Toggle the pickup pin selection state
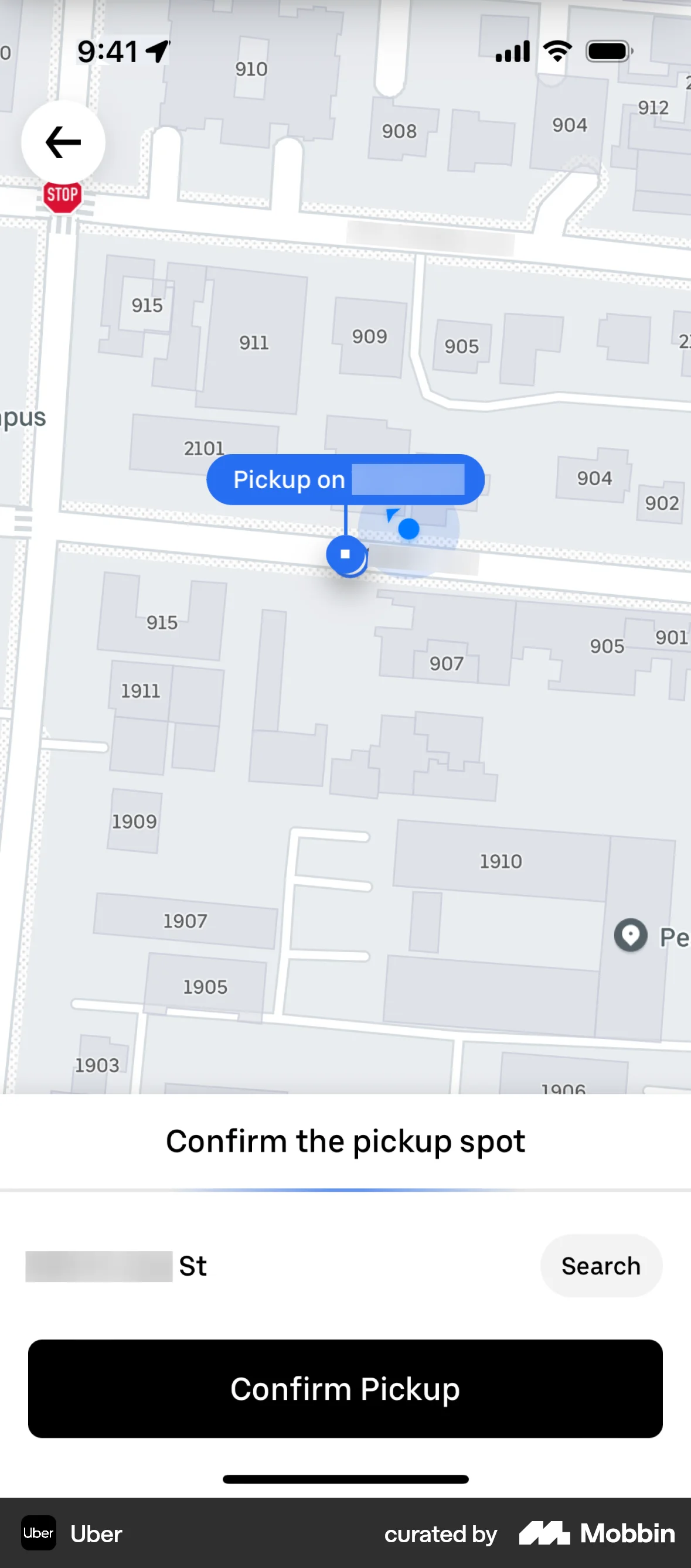Viewport: 691px width, 1568px height. 346,555
